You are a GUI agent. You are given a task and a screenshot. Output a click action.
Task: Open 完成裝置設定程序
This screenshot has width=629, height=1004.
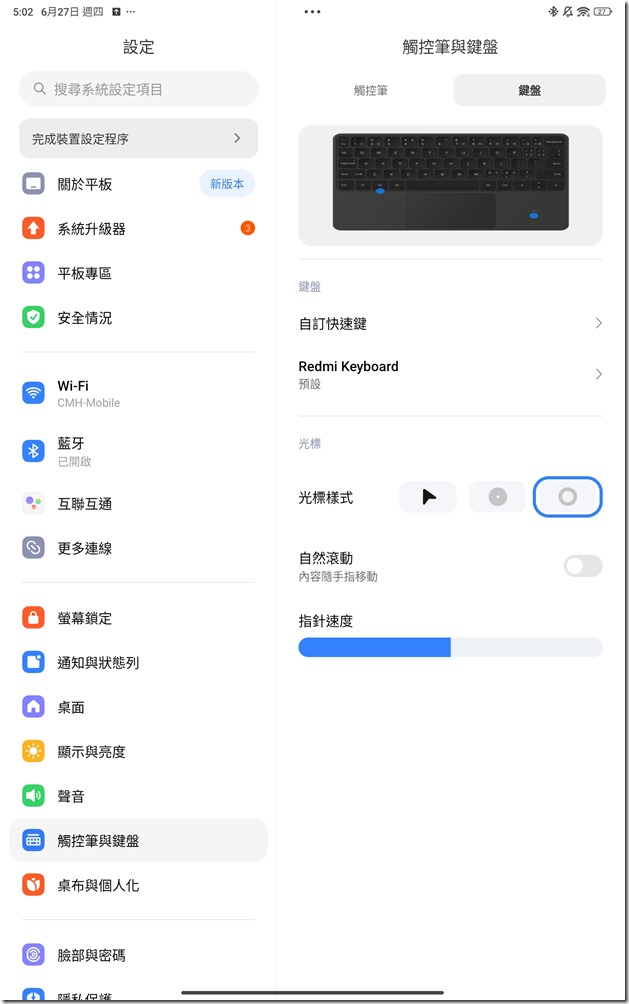point(138,138)
